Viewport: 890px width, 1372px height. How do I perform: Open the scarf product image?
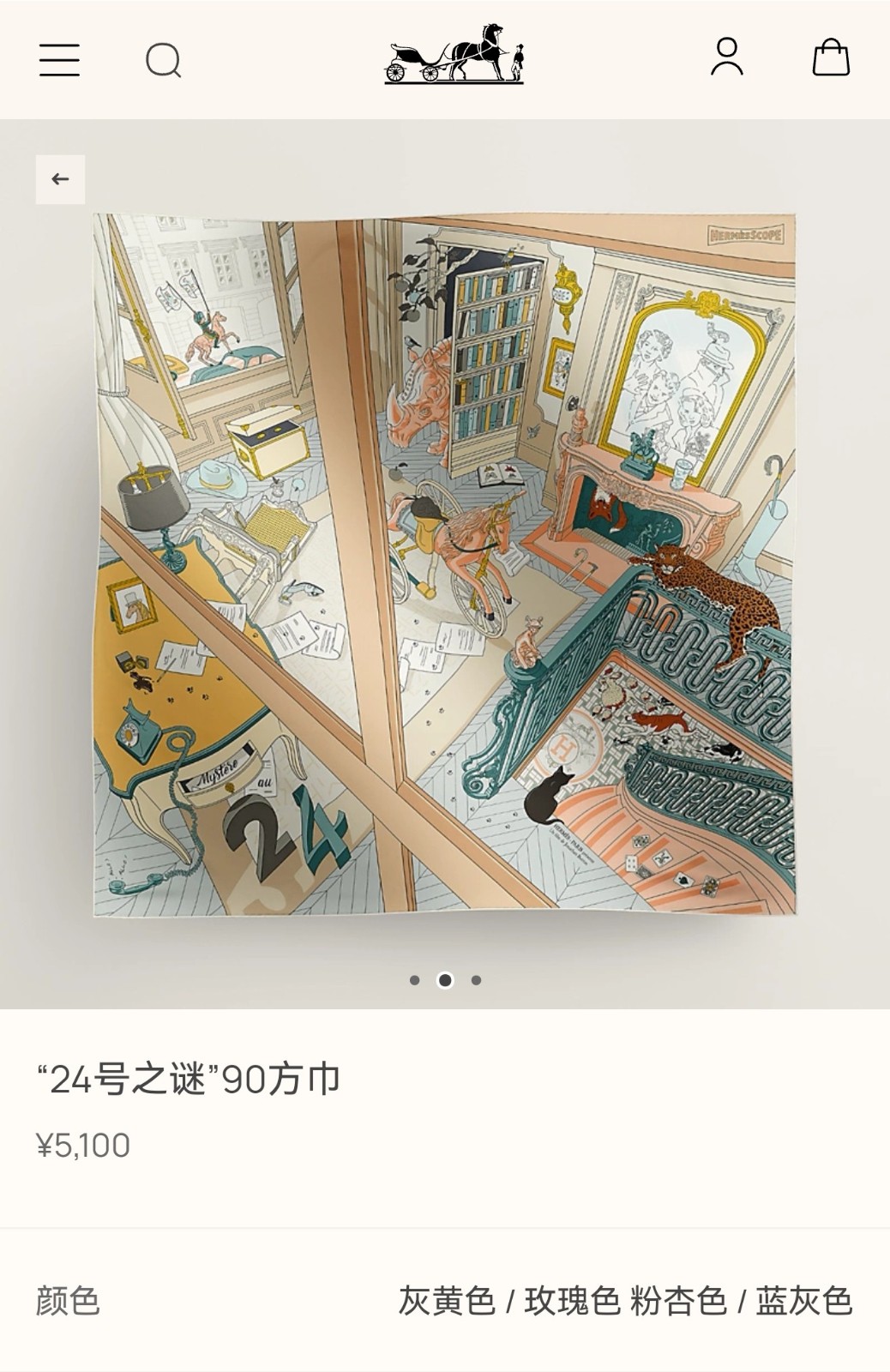pos(444,564)
